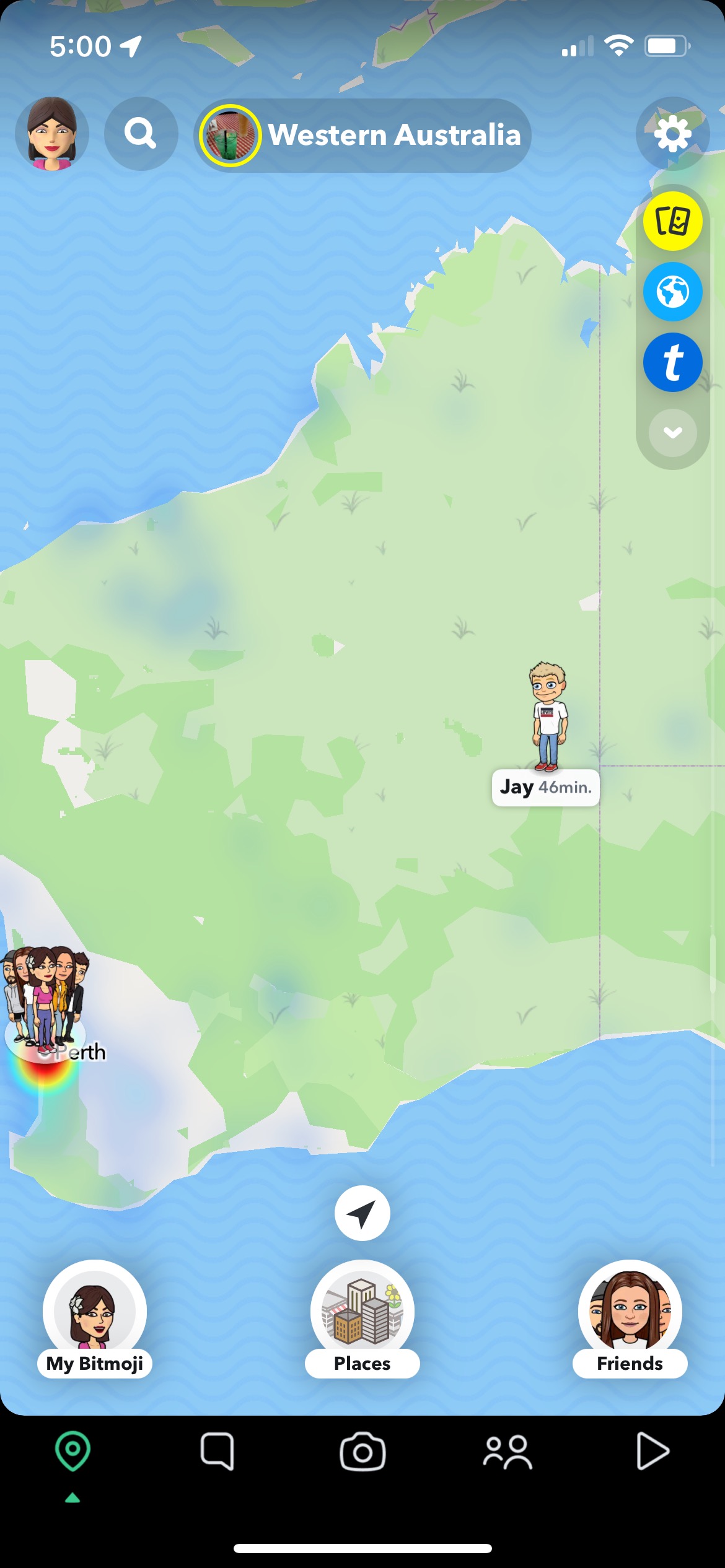Screen dimensions: 725x1568
Task: Open map settings gear
Action: click(x=672, y=134)
